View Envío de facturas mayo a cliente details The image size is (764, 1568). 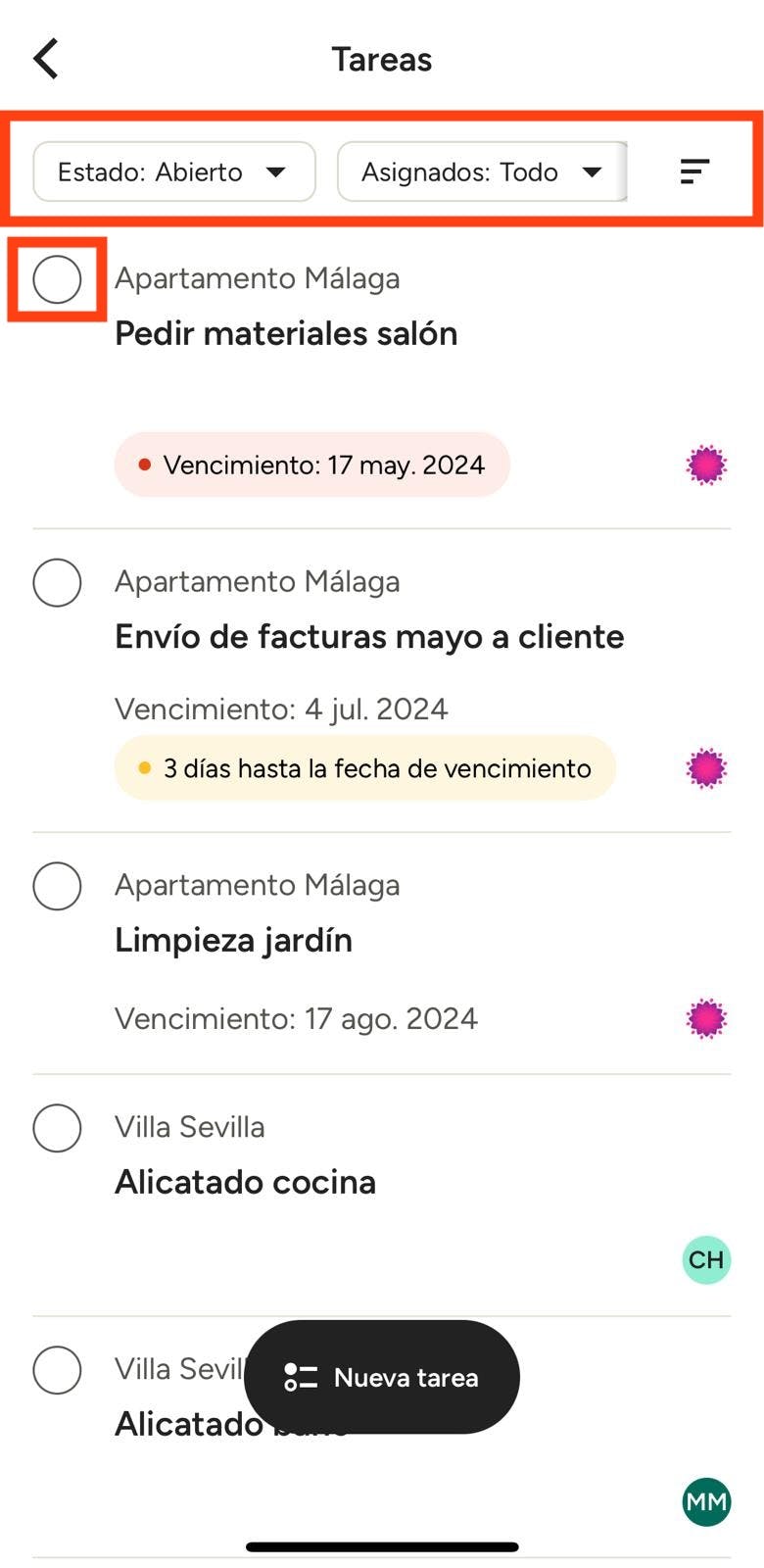[369, 637]
